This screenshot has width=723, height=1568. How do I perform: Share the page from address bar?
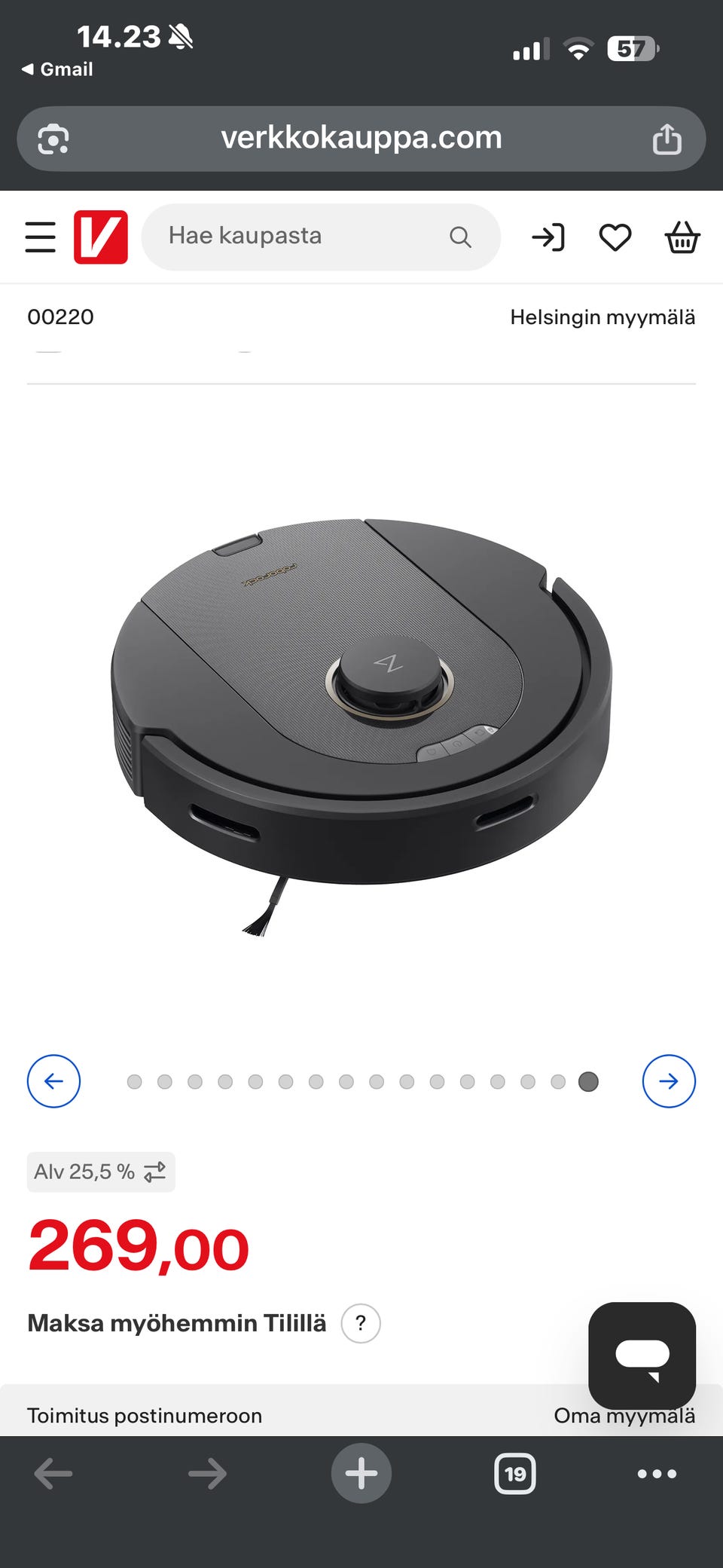[x=667, y=139]
